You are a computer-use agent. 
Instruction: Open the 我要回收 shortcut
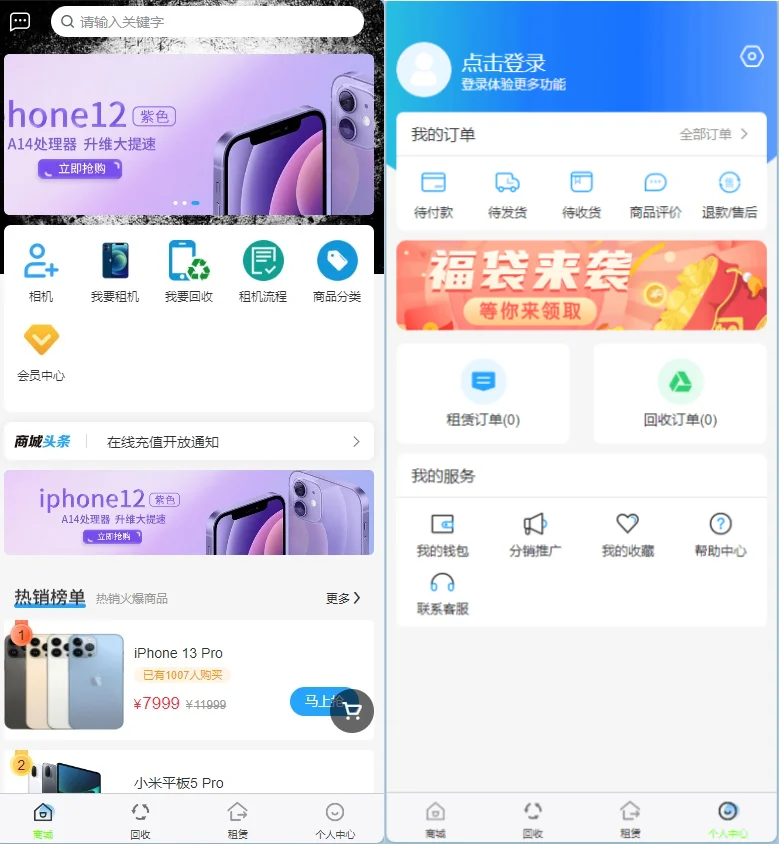click(189, 271)
